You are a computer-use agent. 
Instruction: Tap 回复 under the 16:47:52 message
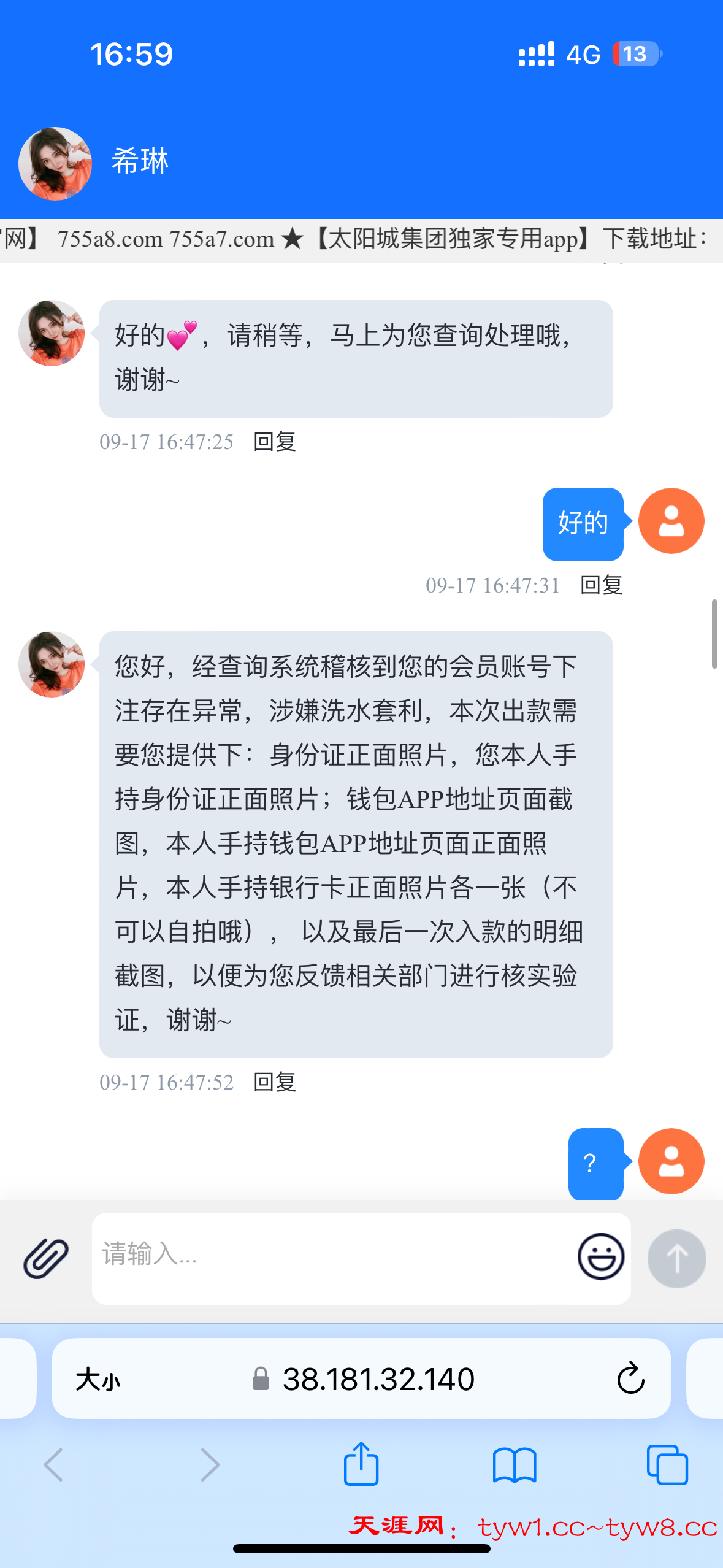[x=275, y=1082]
